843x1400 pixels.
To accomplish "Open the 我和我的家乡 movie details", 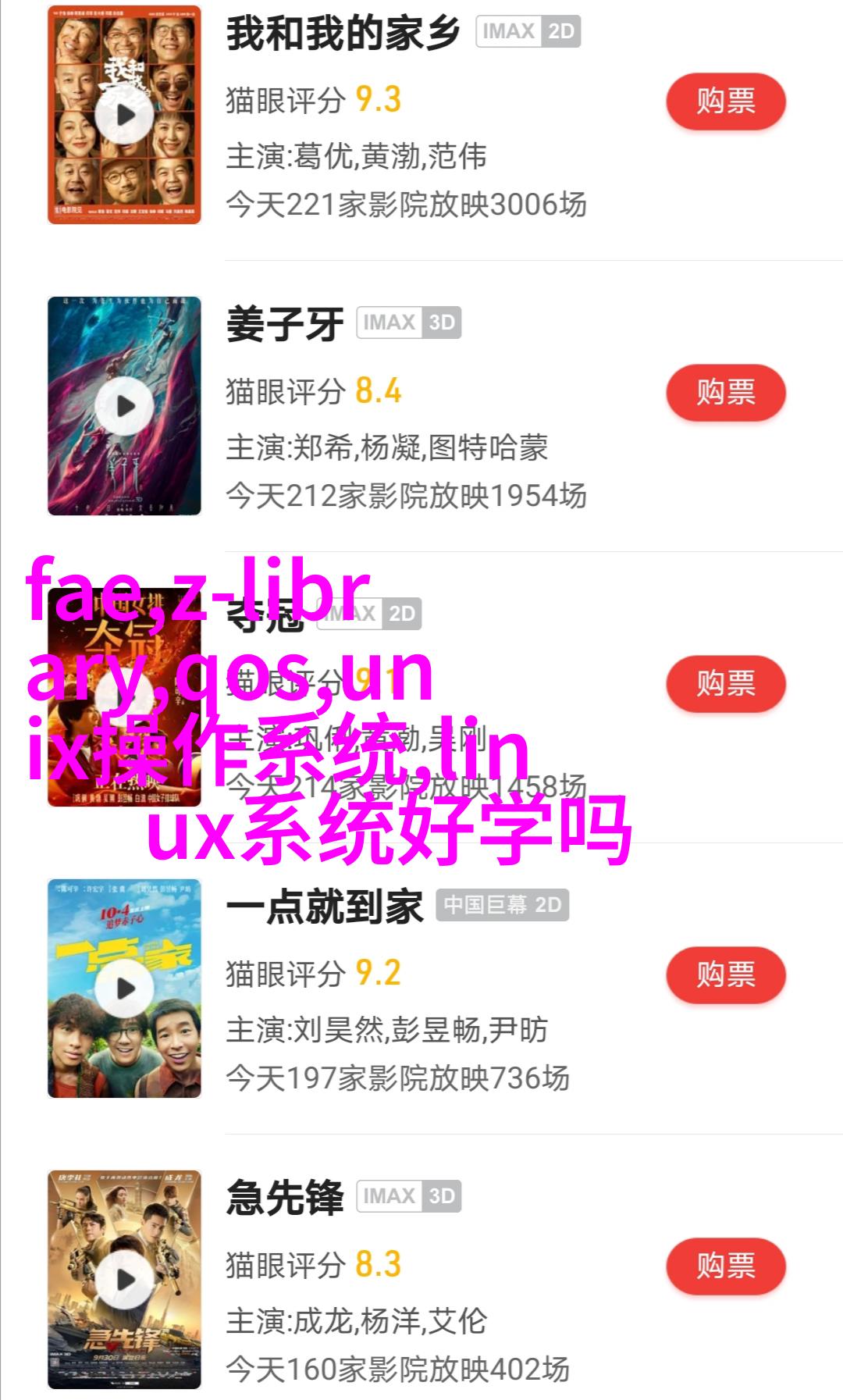I will point(342,35).
